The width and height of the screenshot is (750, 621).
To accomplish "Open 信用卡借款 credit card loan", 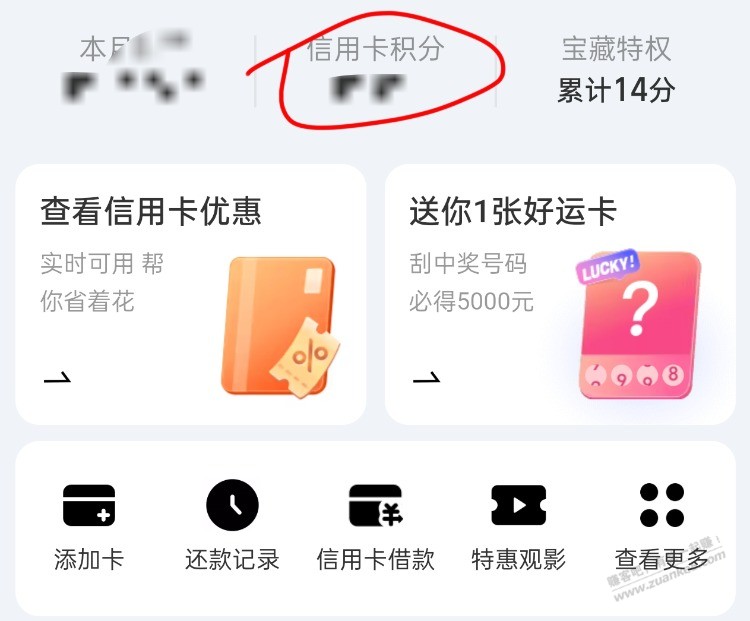I will tap(375, 526).
